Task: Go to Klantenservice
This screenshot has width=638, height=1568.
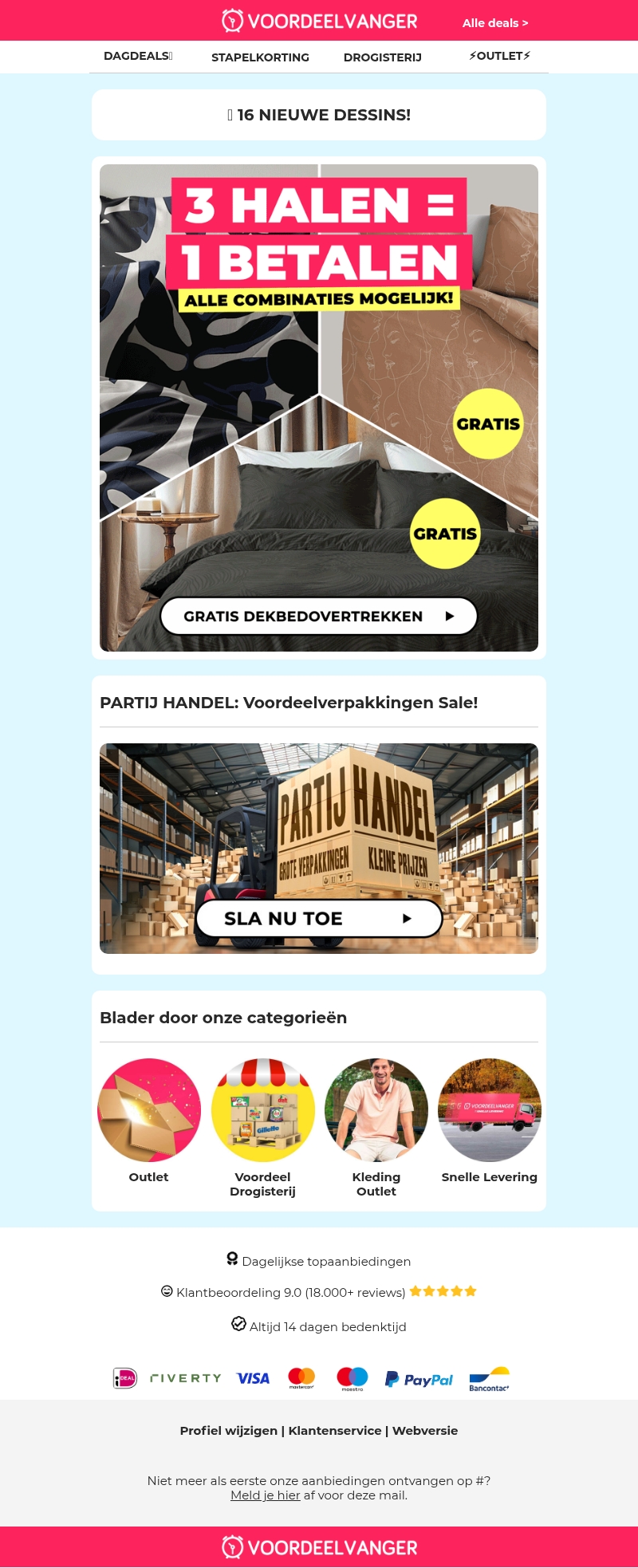Action: (x=335, y=1430)
